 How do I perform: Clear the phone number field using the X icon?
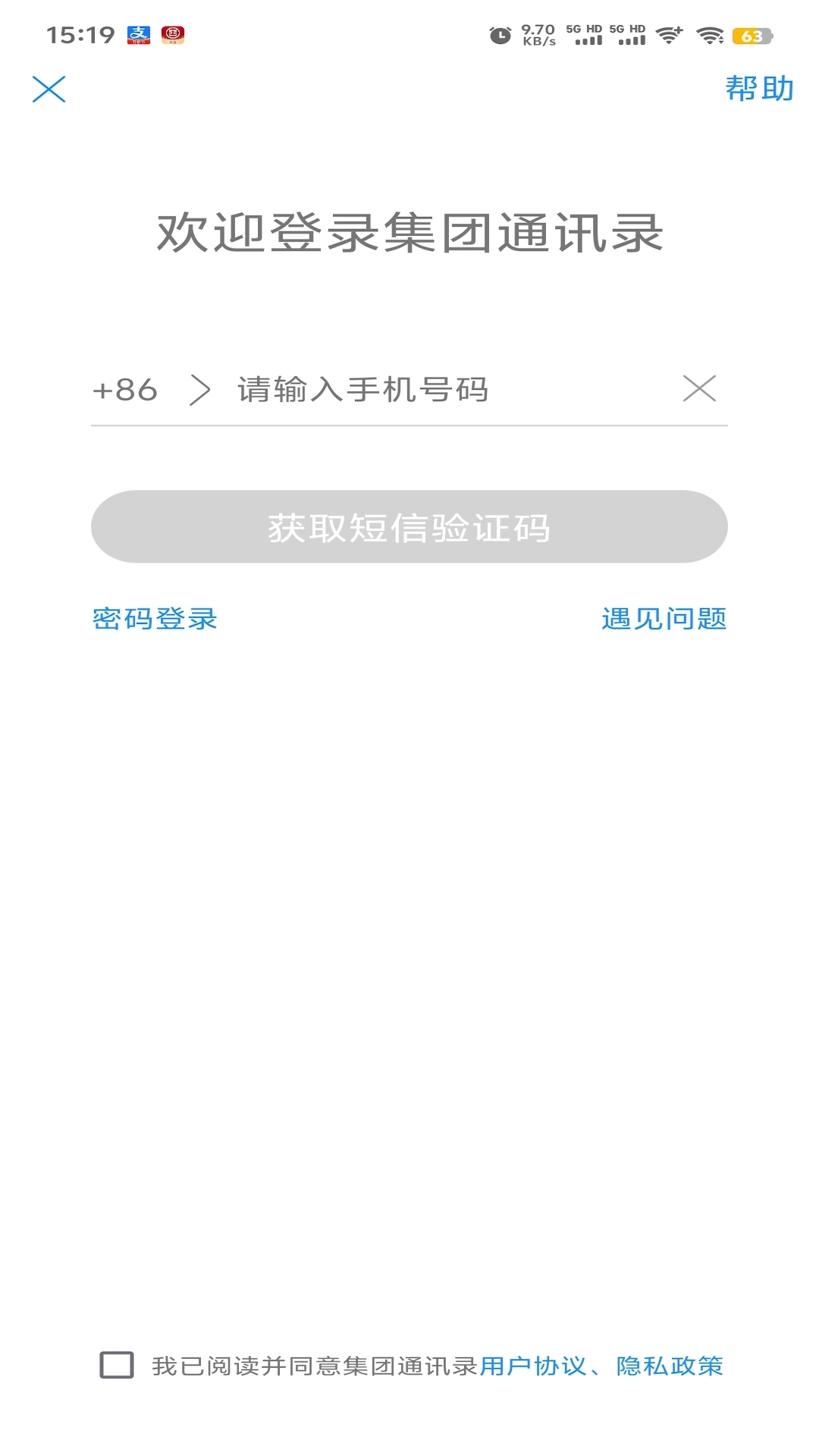[698, 390]
